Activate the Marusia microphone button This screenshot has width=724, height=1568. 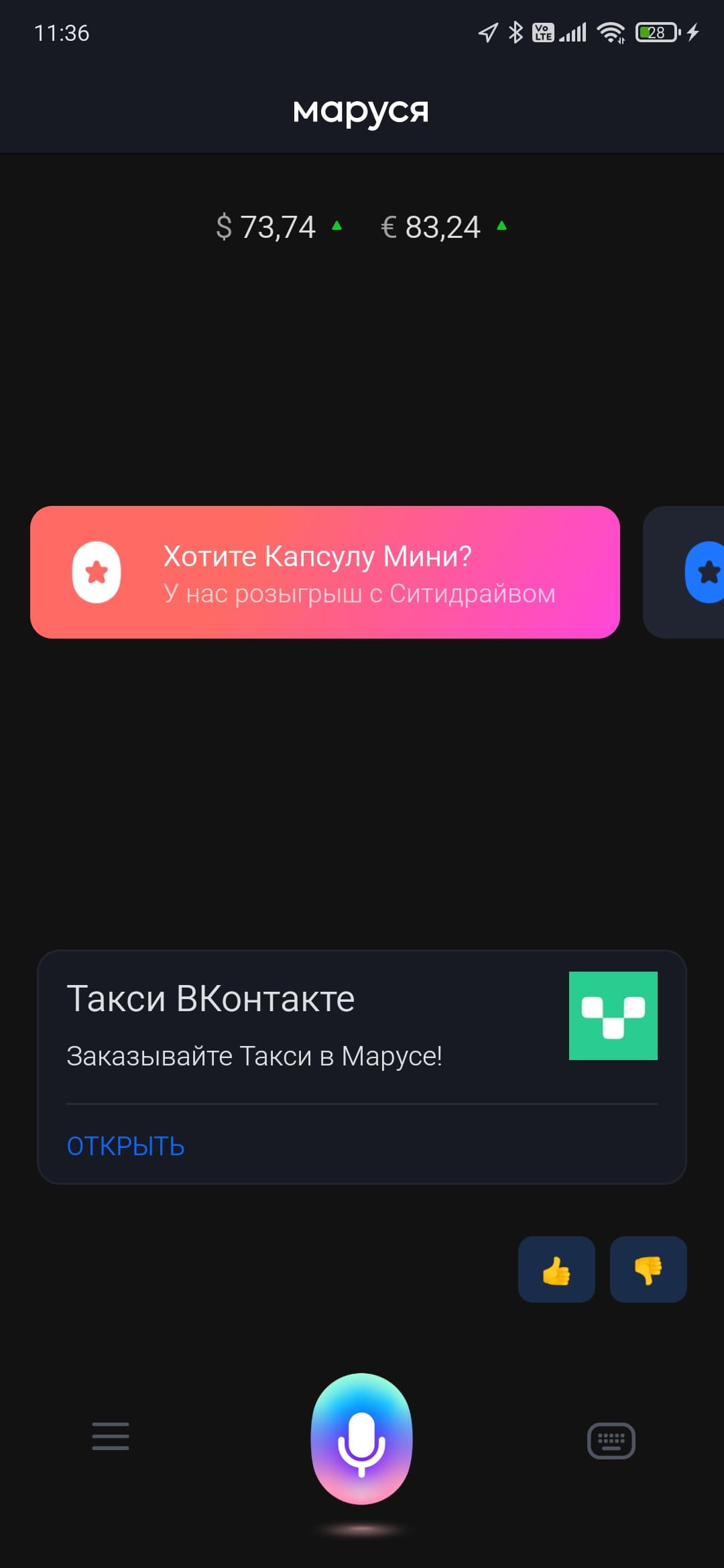[x=361, y=1438]
